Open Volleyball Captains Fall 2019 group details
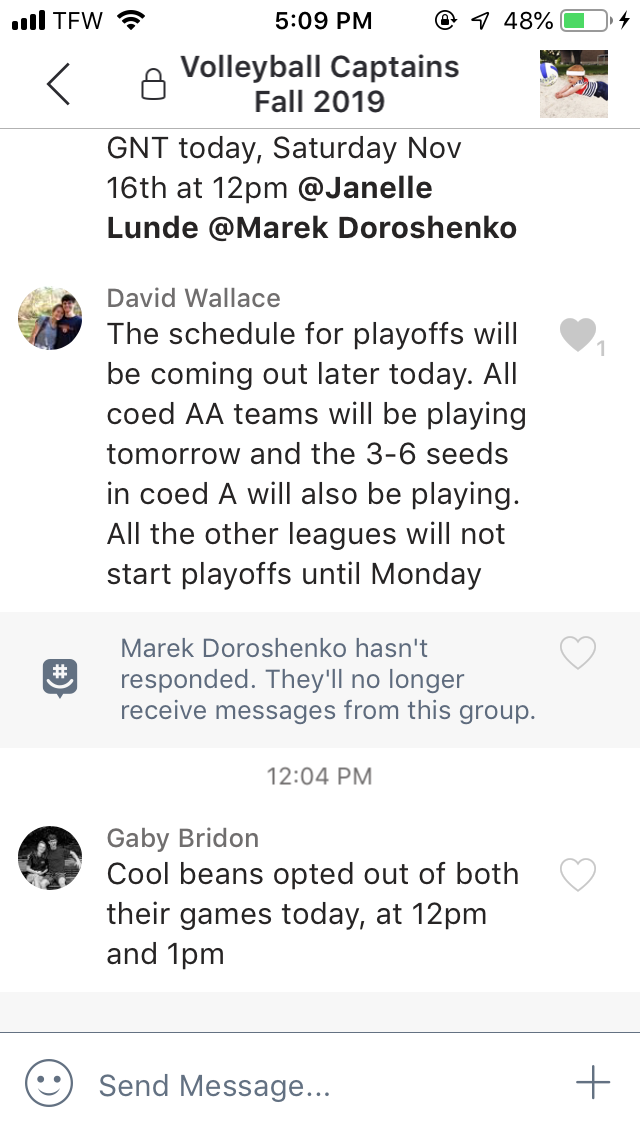640x1136 pixels. point(320,84)
